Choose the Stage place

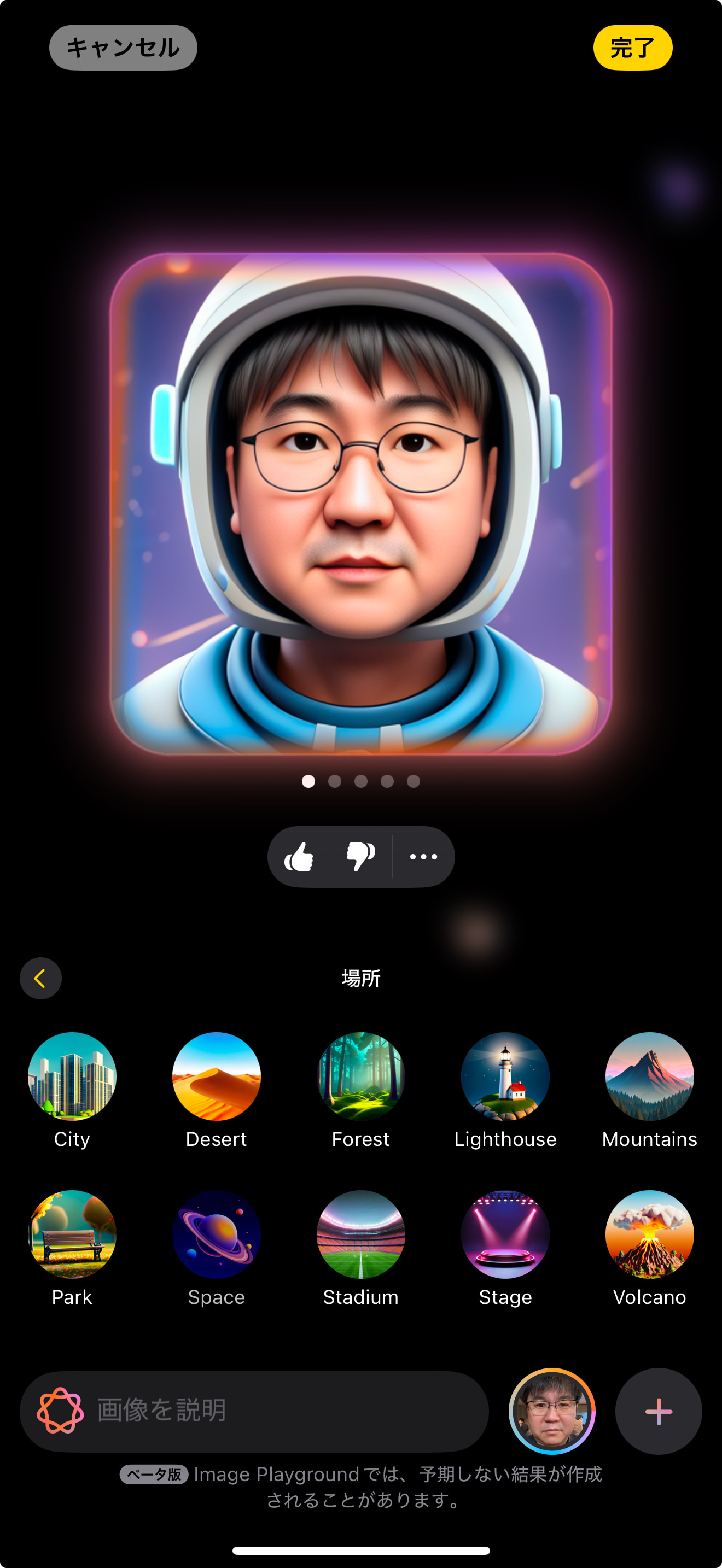click(x=505, y=1234)
